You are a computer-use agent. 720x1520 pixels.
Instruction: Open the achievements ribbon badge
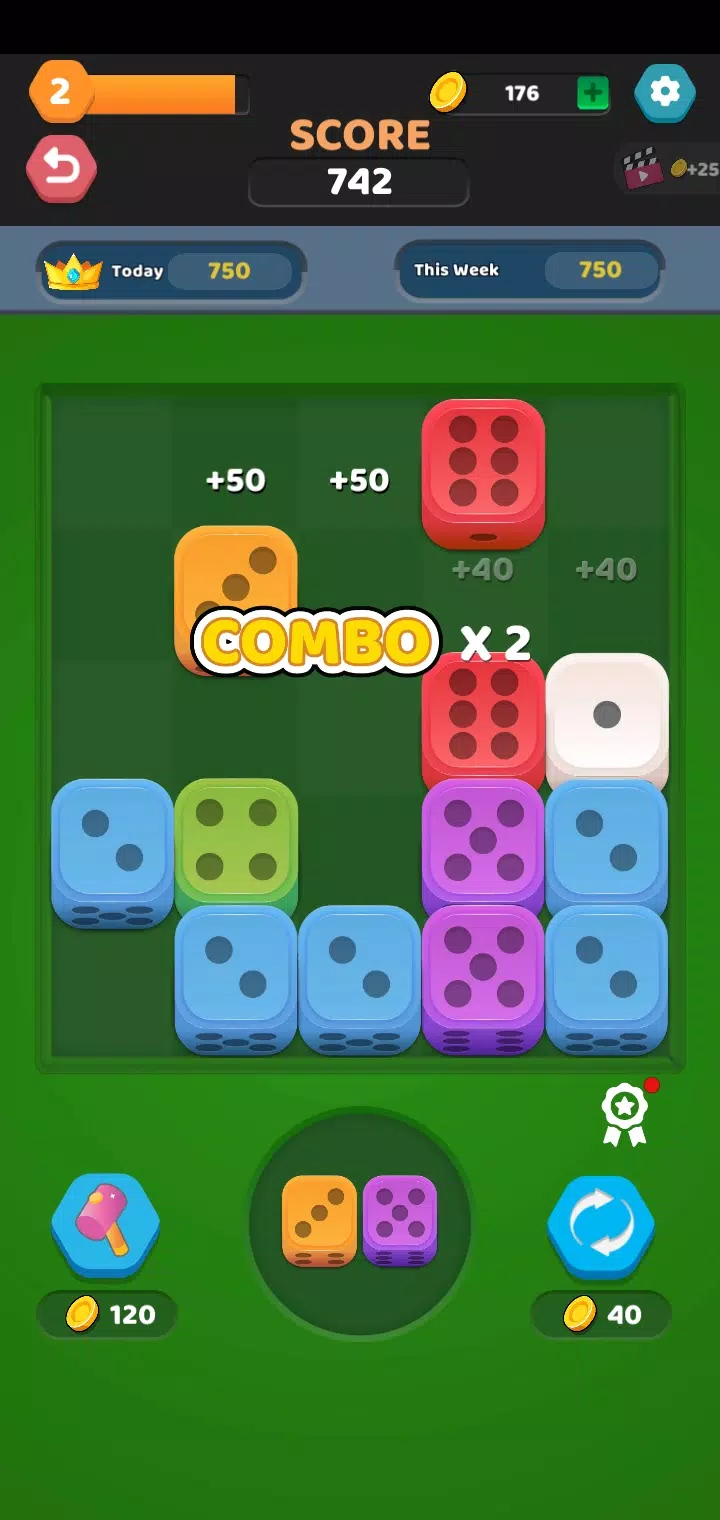(x=624, y=1113)
